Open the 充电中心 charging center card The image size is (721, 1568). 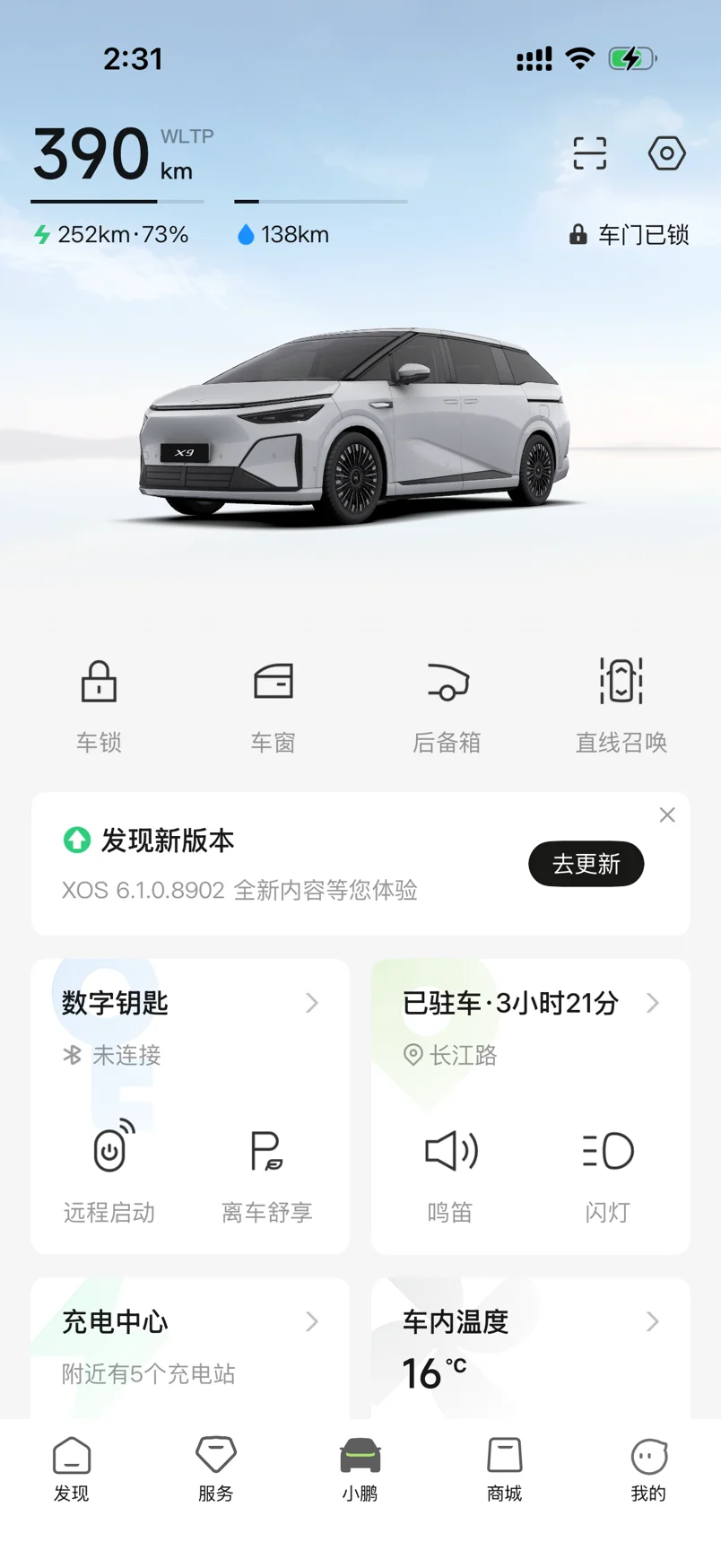pos(188,1323)
